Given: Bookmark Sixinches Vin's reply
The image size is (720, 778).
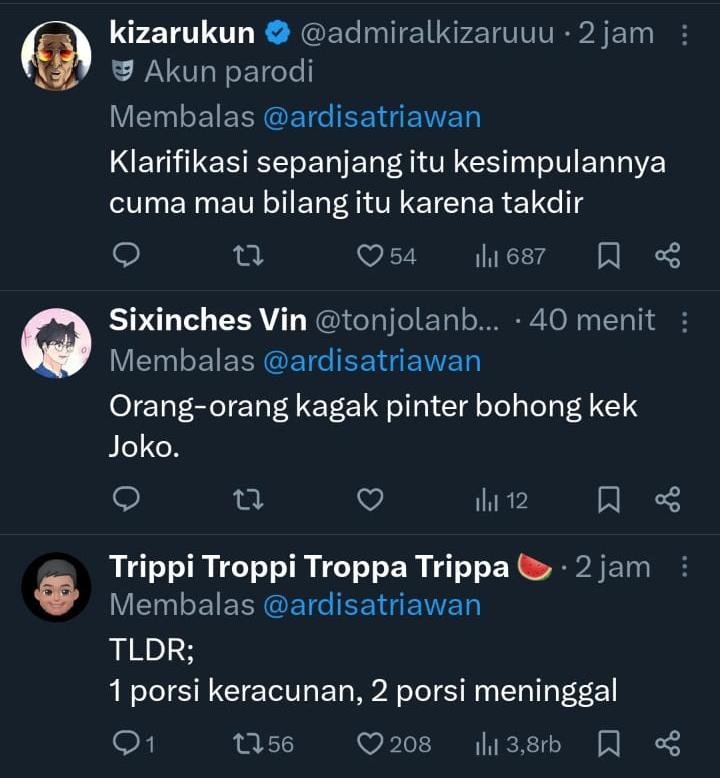Looking at the screenshot, I should pyautogui.click(x=608, y=500).
